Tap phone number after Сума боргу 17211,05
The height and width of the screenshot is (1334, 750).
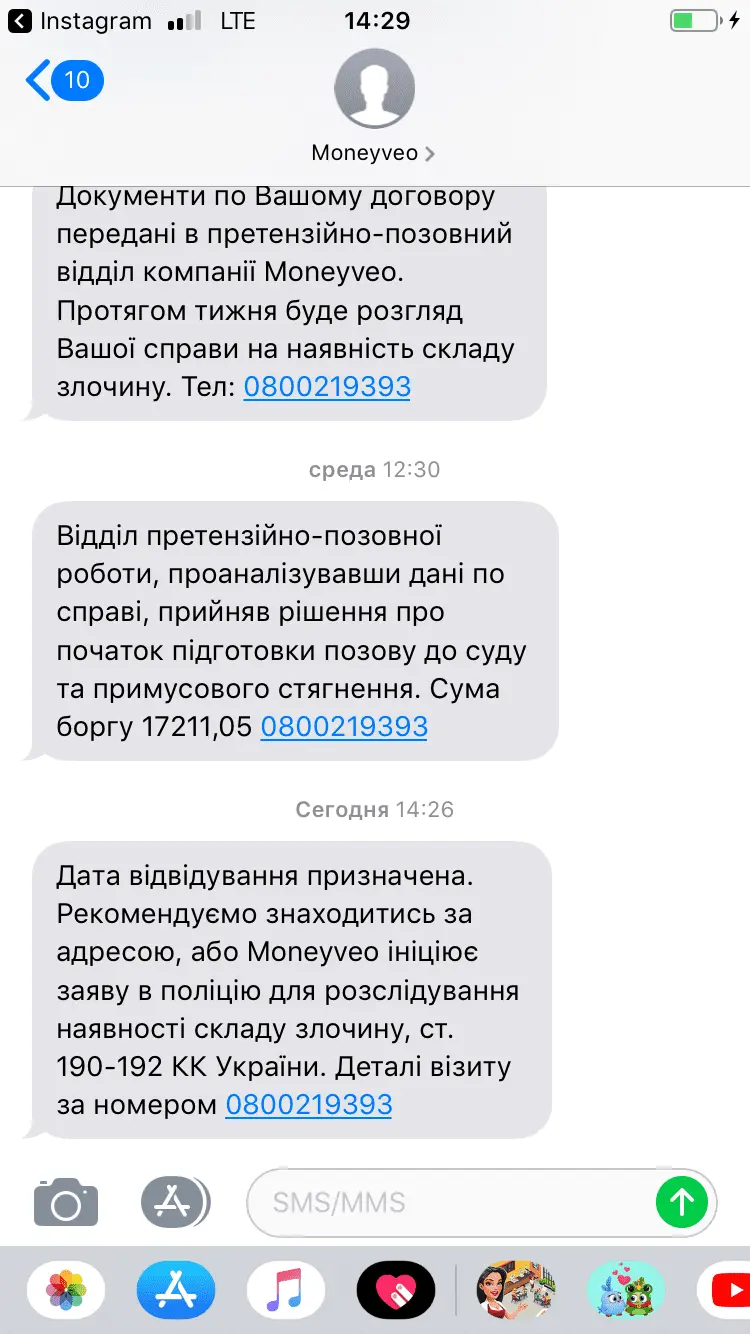pyautogui.click(x=344, y=727)
